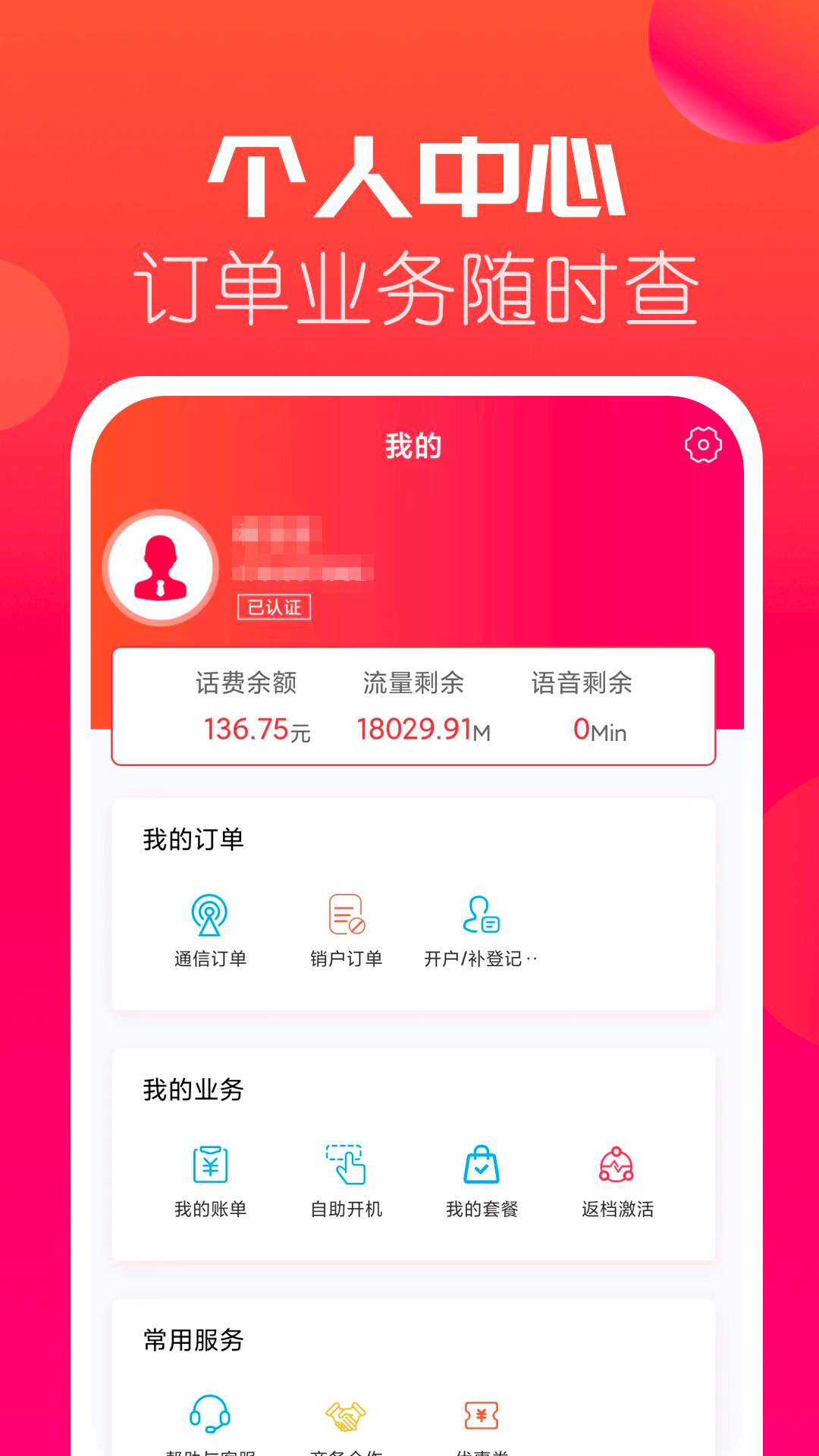Open the settings gear in top corner
819x1456 pixels.
point(704,446)
